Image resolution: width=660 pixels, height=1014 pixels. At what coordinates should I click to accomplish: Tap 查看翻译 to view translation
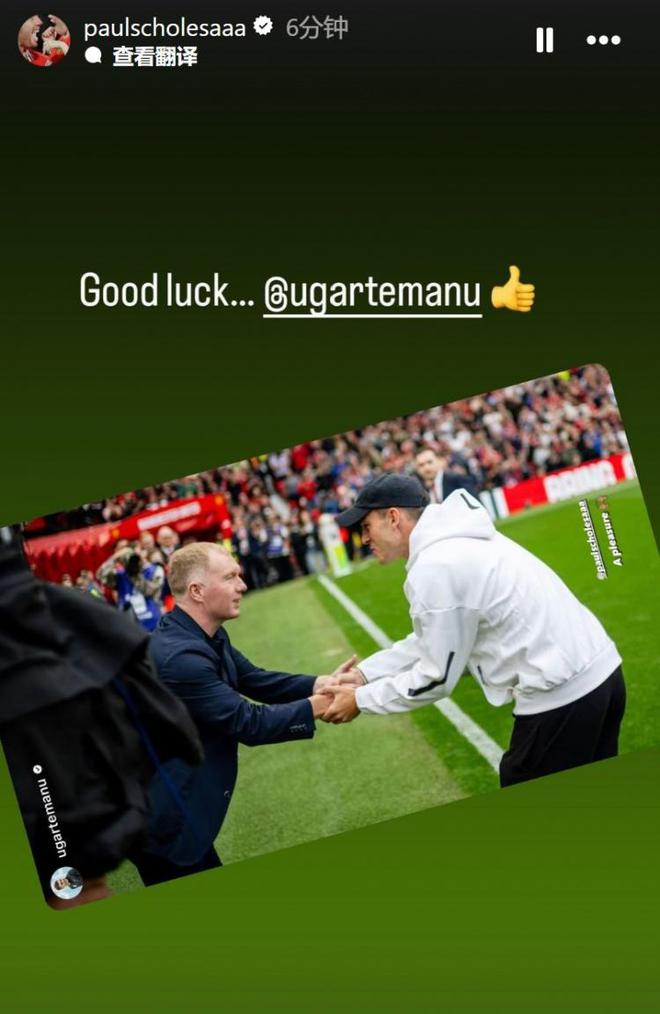coord(154,57)
